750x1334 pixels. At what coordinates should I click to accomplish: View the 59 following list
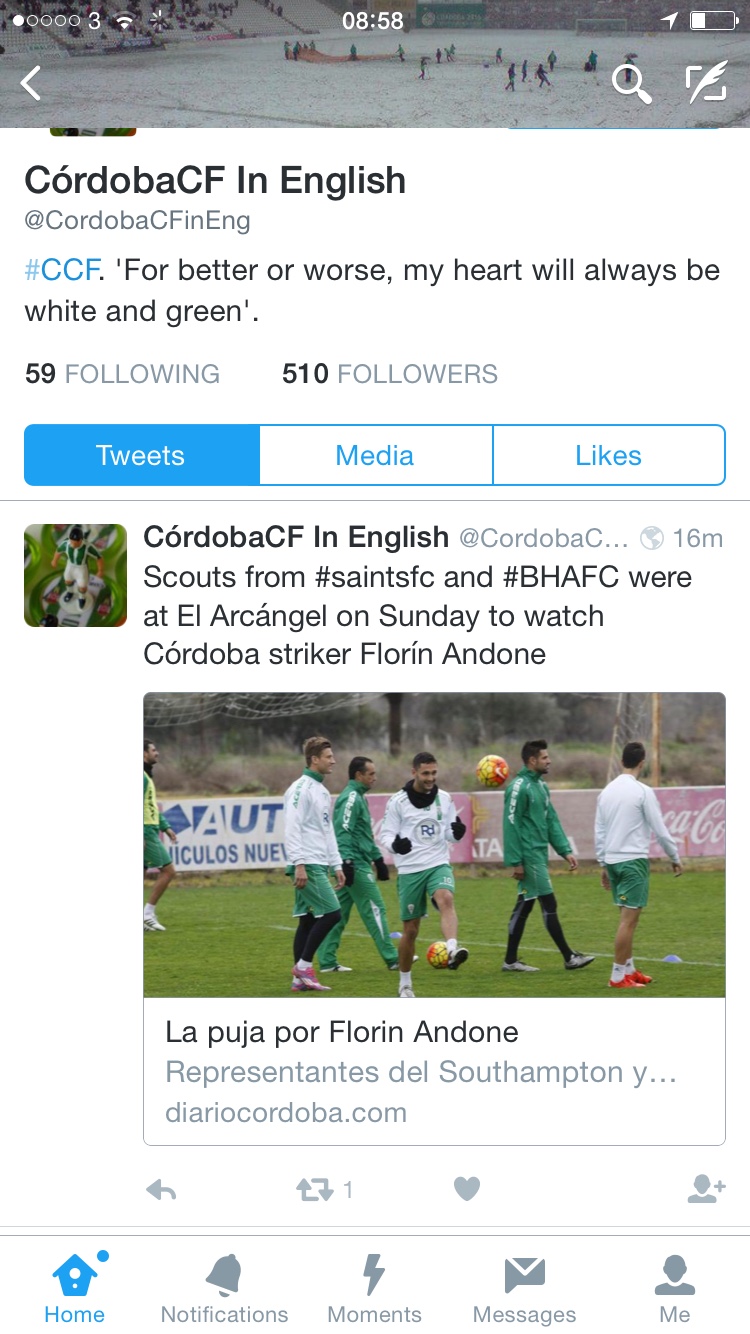(122, 374)
